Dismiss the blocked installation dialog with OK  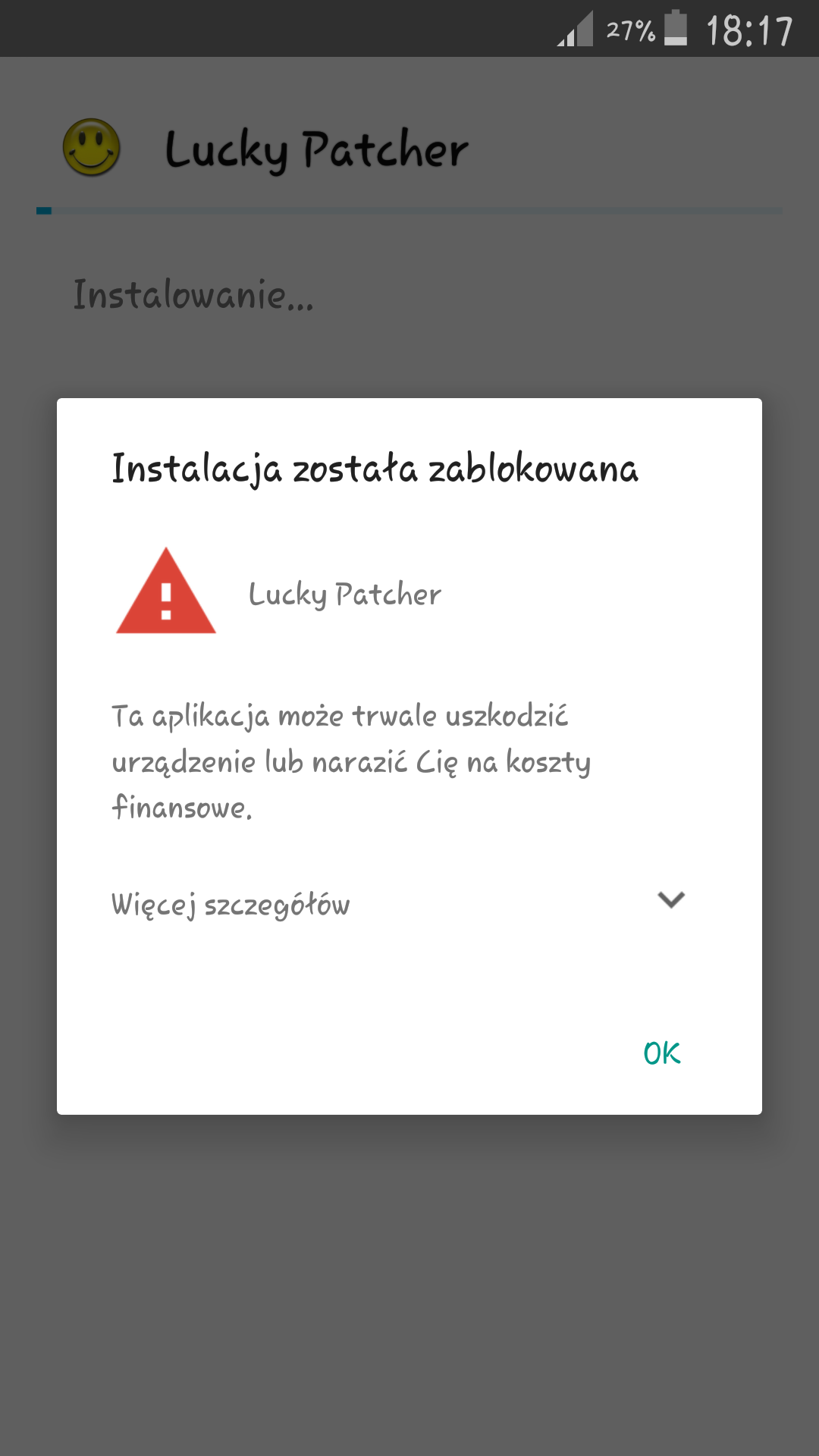pyautogui.click(x=661, y=1053)
